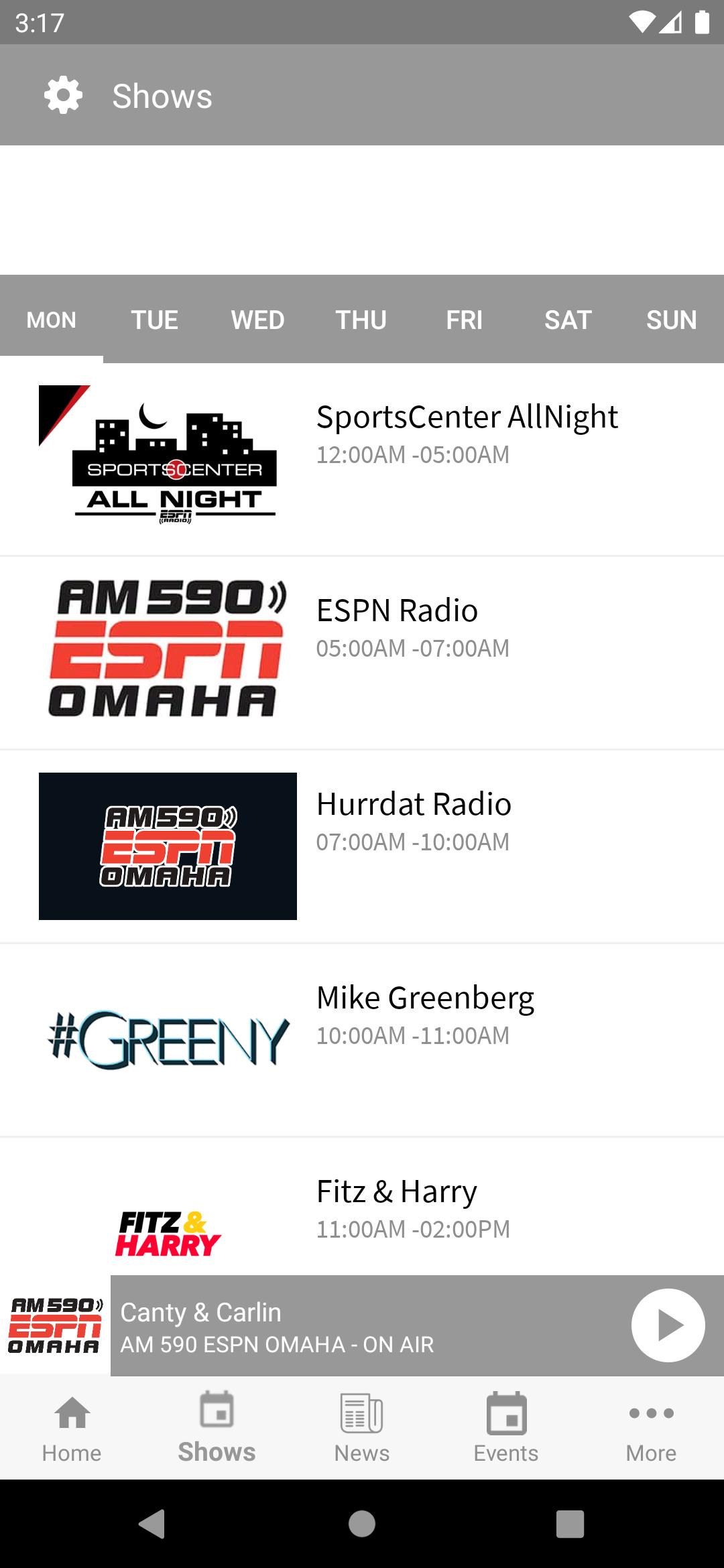Viewport: 724px width, 1568px height.
Task: Go to the Home tab
Action: tap(72, 1428)
